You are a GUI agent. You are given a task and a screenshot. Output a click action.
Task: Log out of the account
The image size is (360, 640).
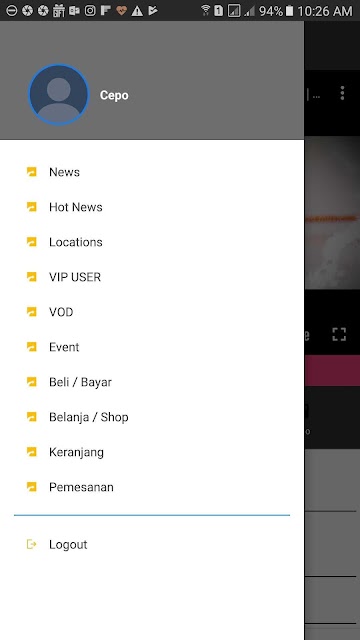tap(152, 544)
